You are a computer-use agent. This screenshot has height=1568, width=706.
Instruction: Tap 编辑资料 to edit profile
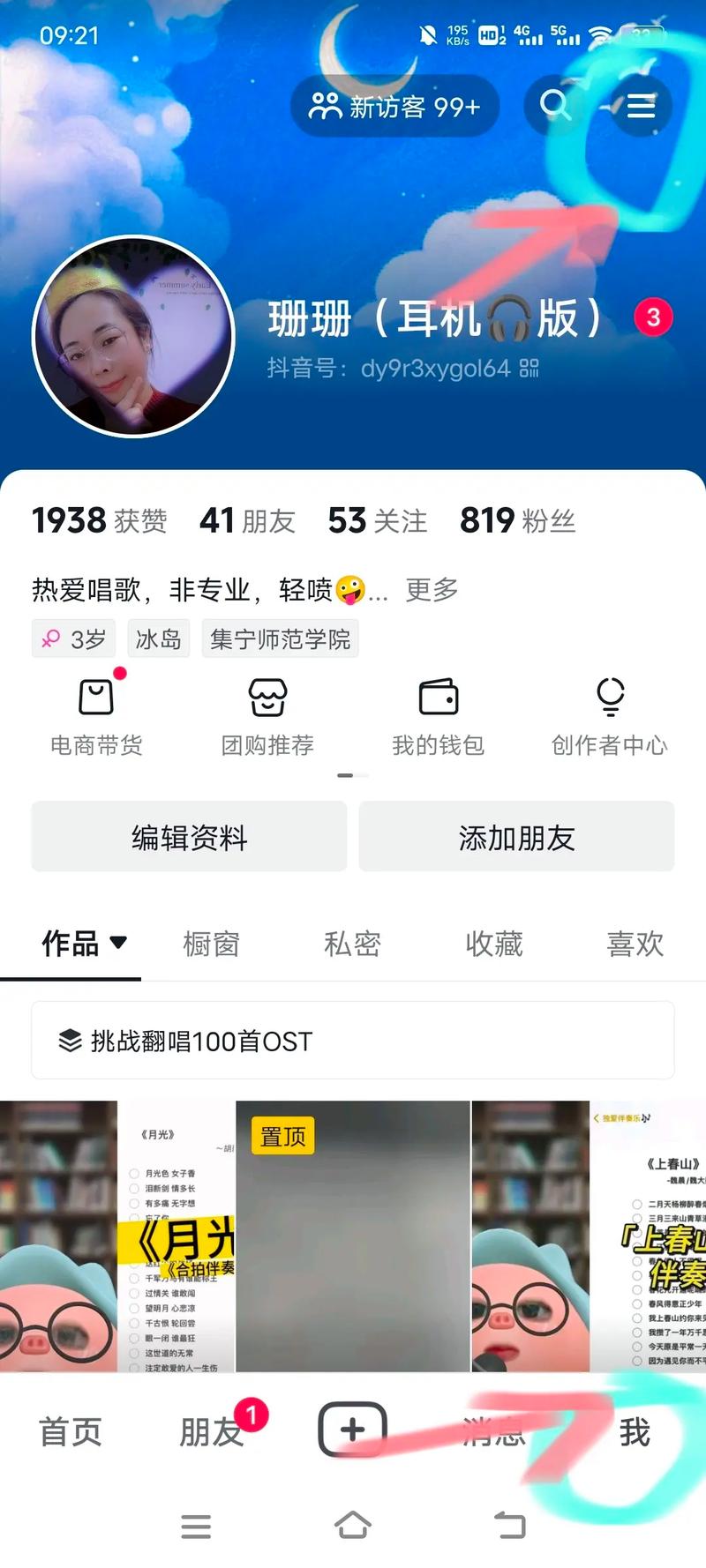(188, 837)
